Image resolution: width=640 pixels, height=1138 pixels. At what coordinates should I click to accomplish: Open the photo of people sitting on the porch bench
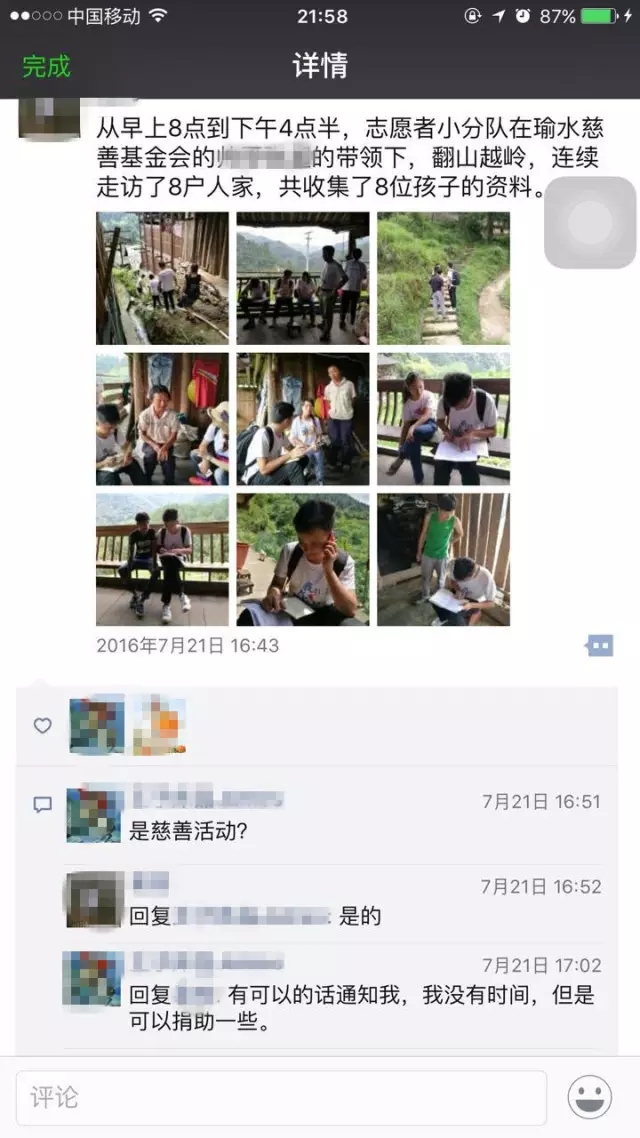pyautogui.click(x=303, y=278)
